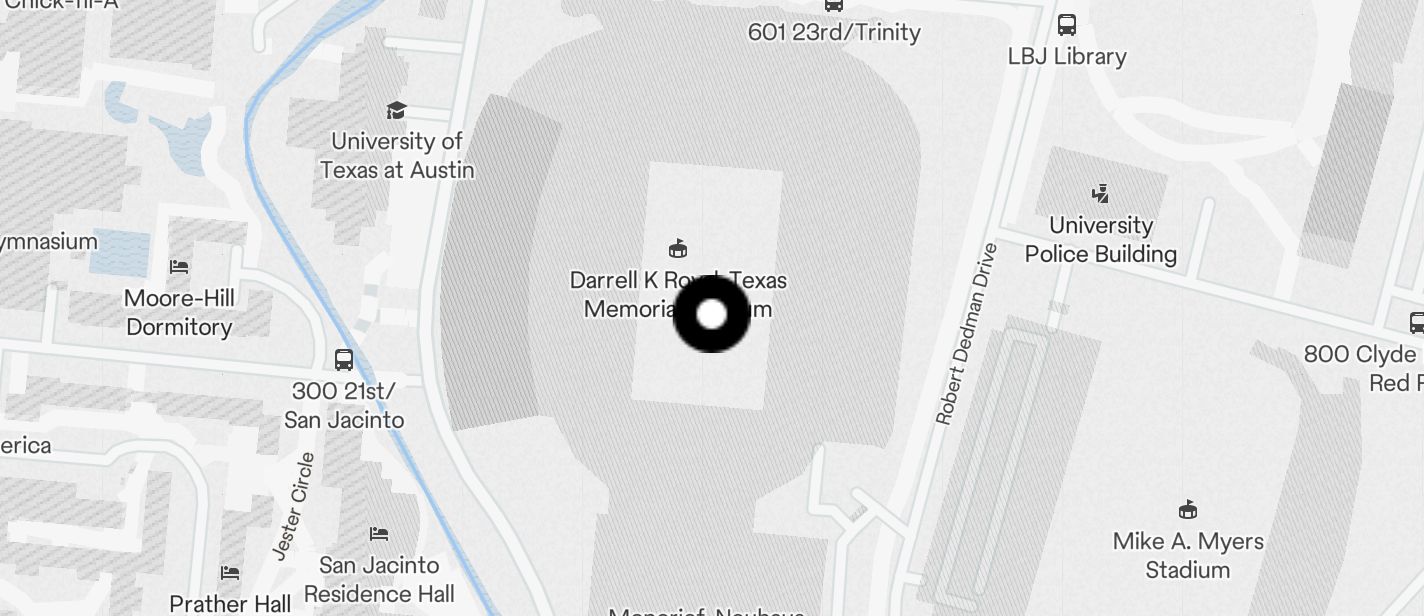The width and height of the screenshot is (1424, 616).
Task: Select the Mike A. Myers Stadium marker
Action: pos(1188,510)
